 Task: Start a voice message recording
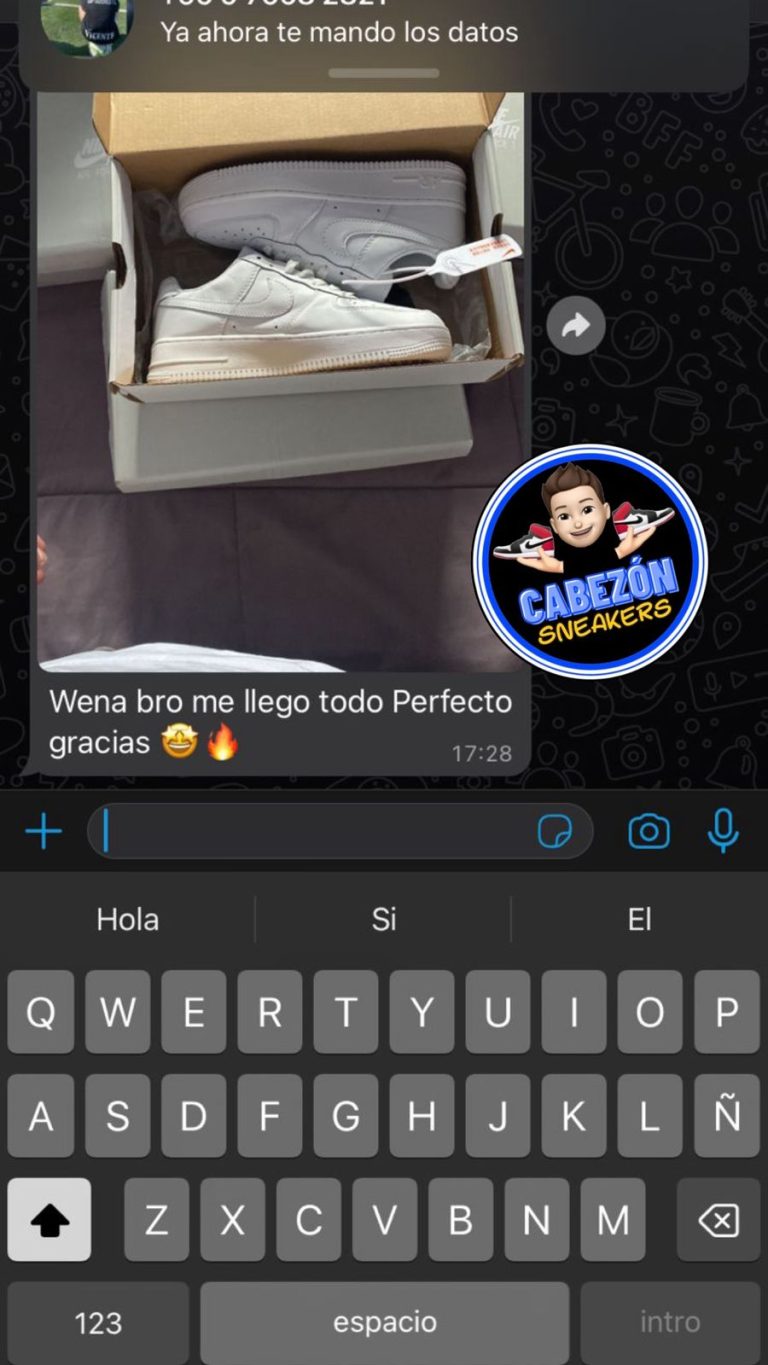[723, 831]
